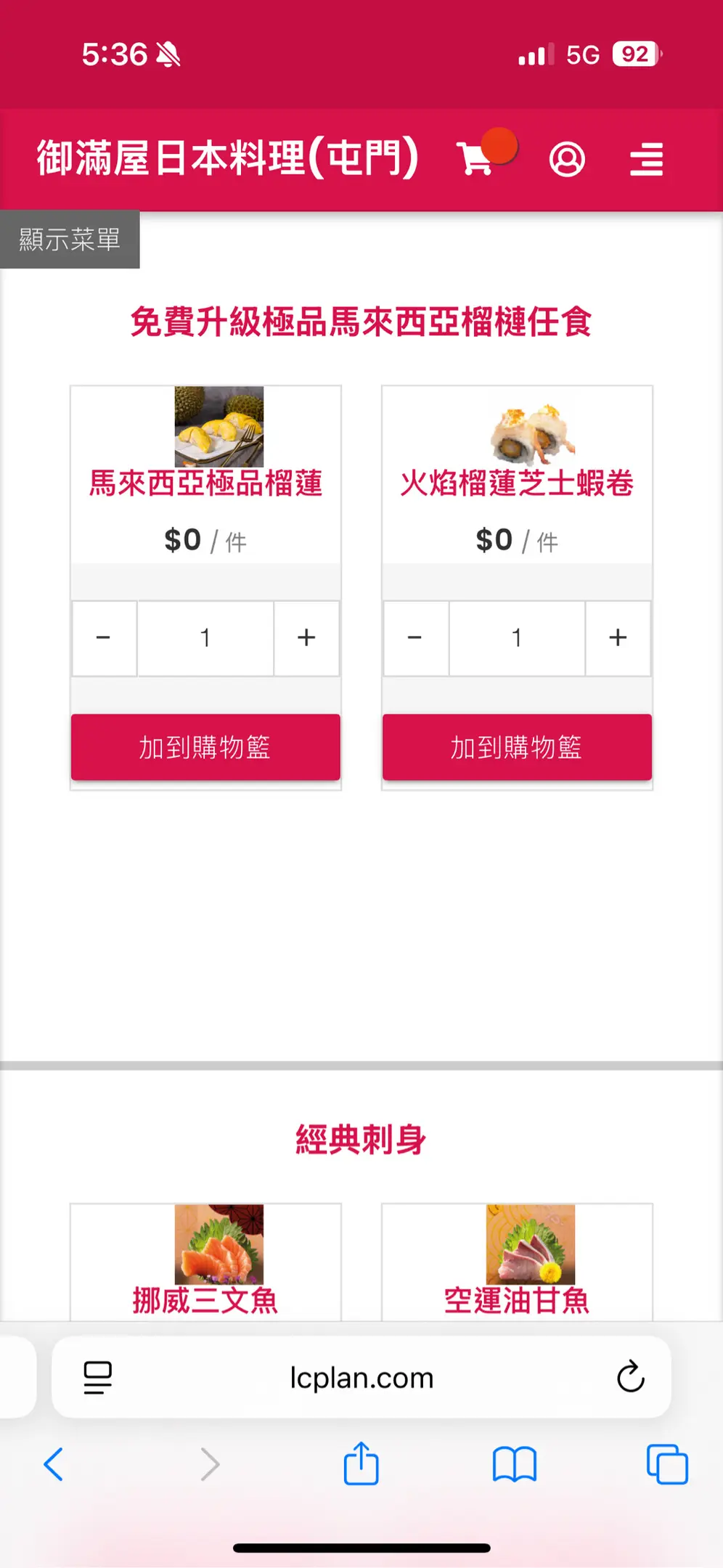Reload the lcplan.com page
Viewport: 723px width, 1568px height.
(630, 1376)
